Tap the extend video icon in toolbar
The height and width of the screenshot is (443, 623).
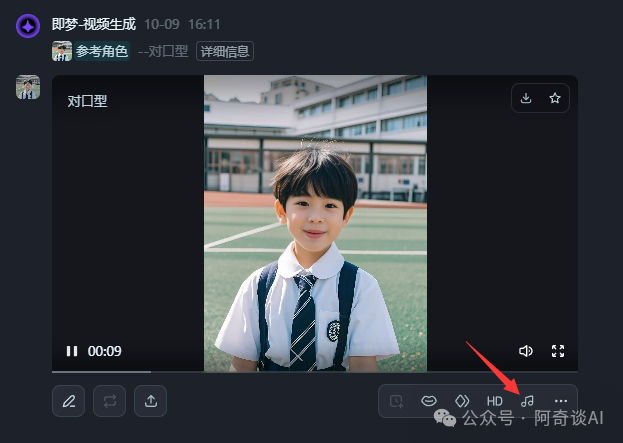click(x=396, y=401)
